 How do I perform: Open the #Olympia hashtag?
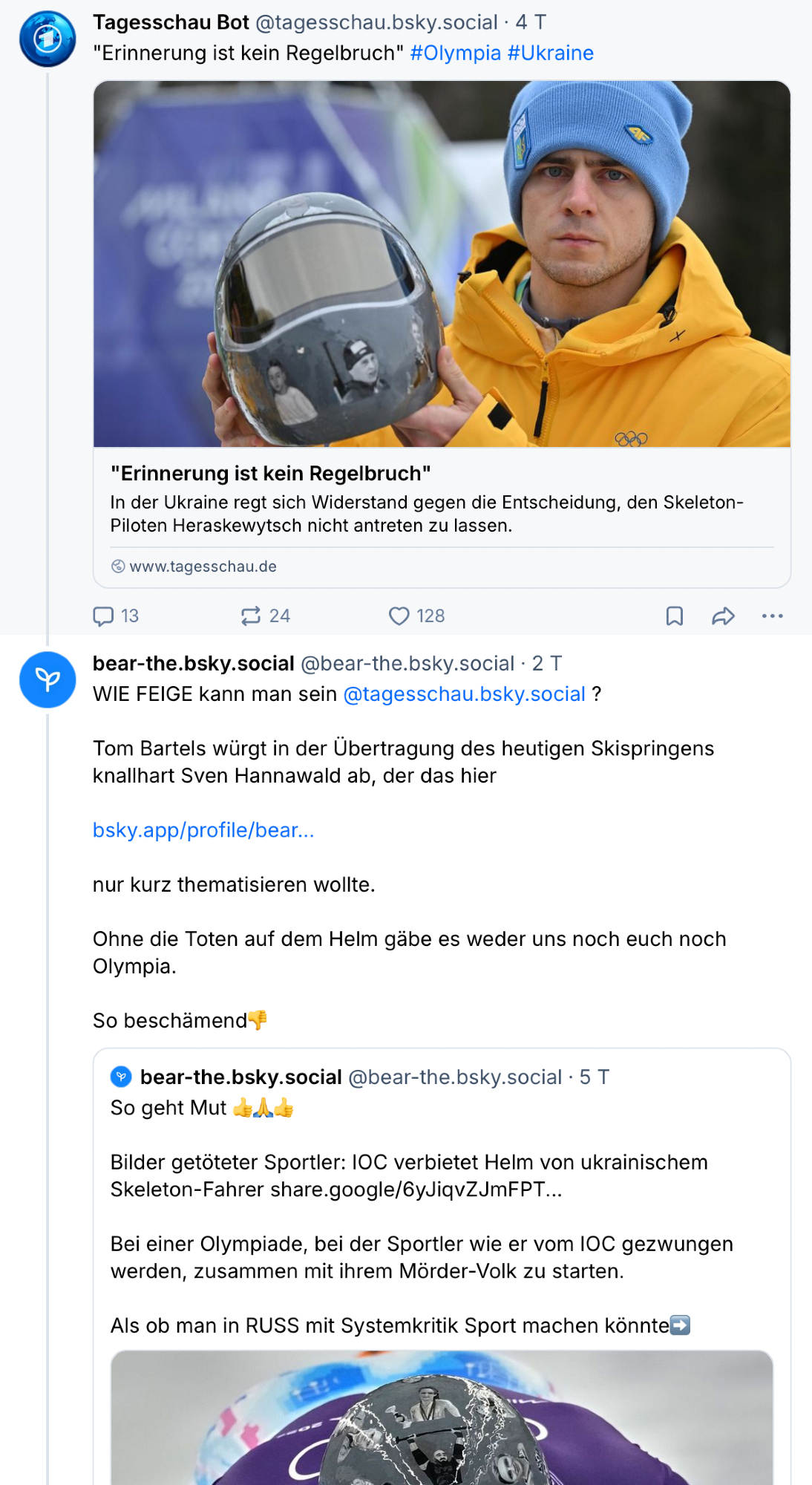tap(455, 53)
